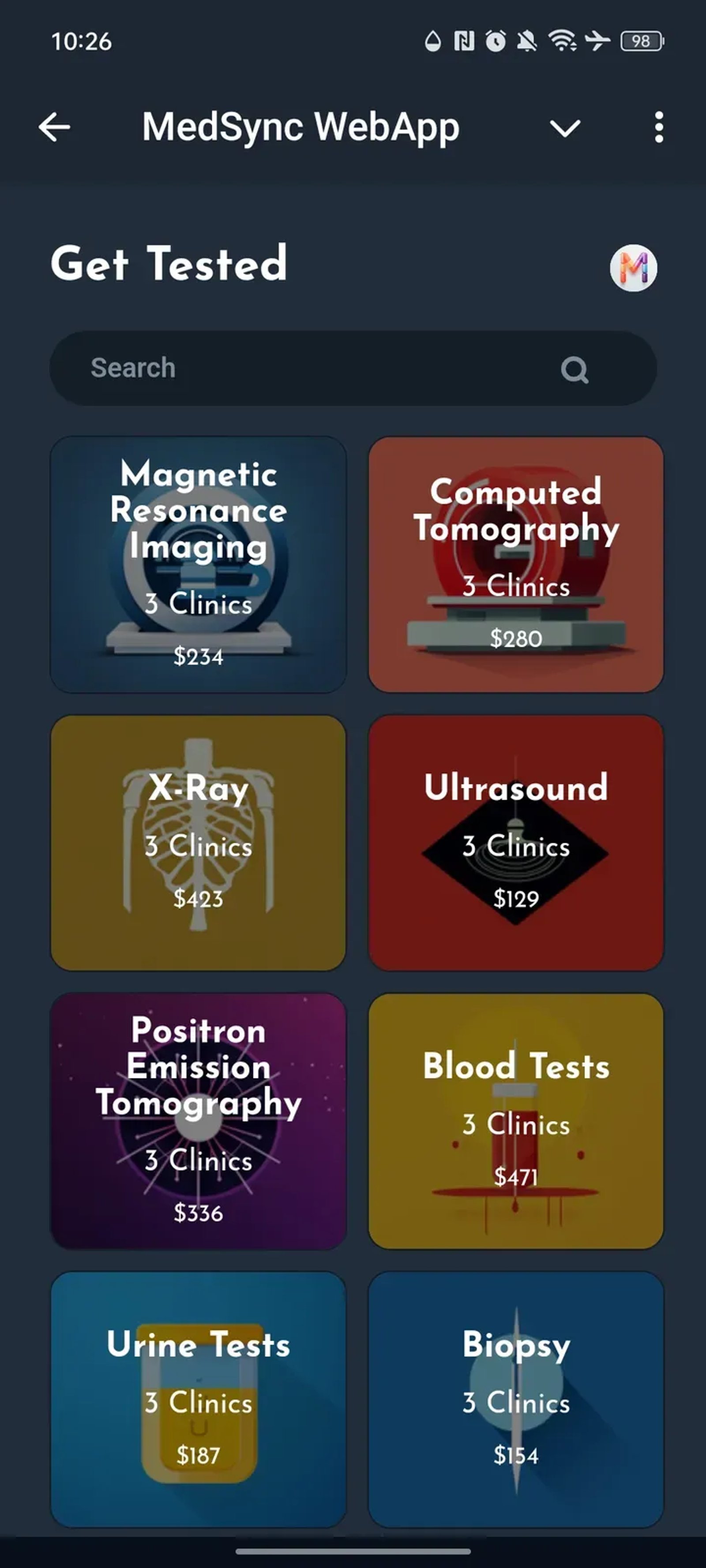Tap the muted notifications bell icon
The image size is (706, 1568).
pyautogui.click(x=528, y=40)
